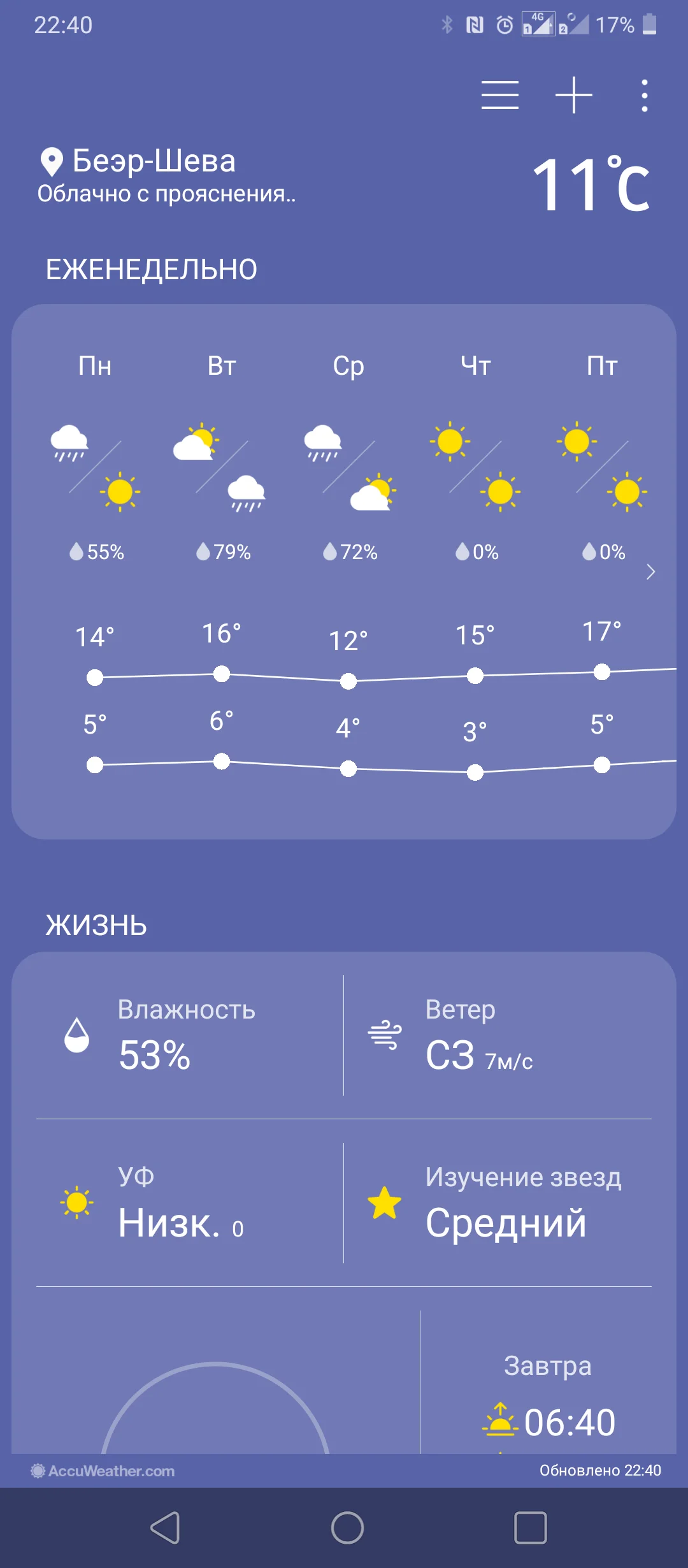Tap the location pin next to Беэр-Шева
688x1568 pixels.
coord(51,161)
